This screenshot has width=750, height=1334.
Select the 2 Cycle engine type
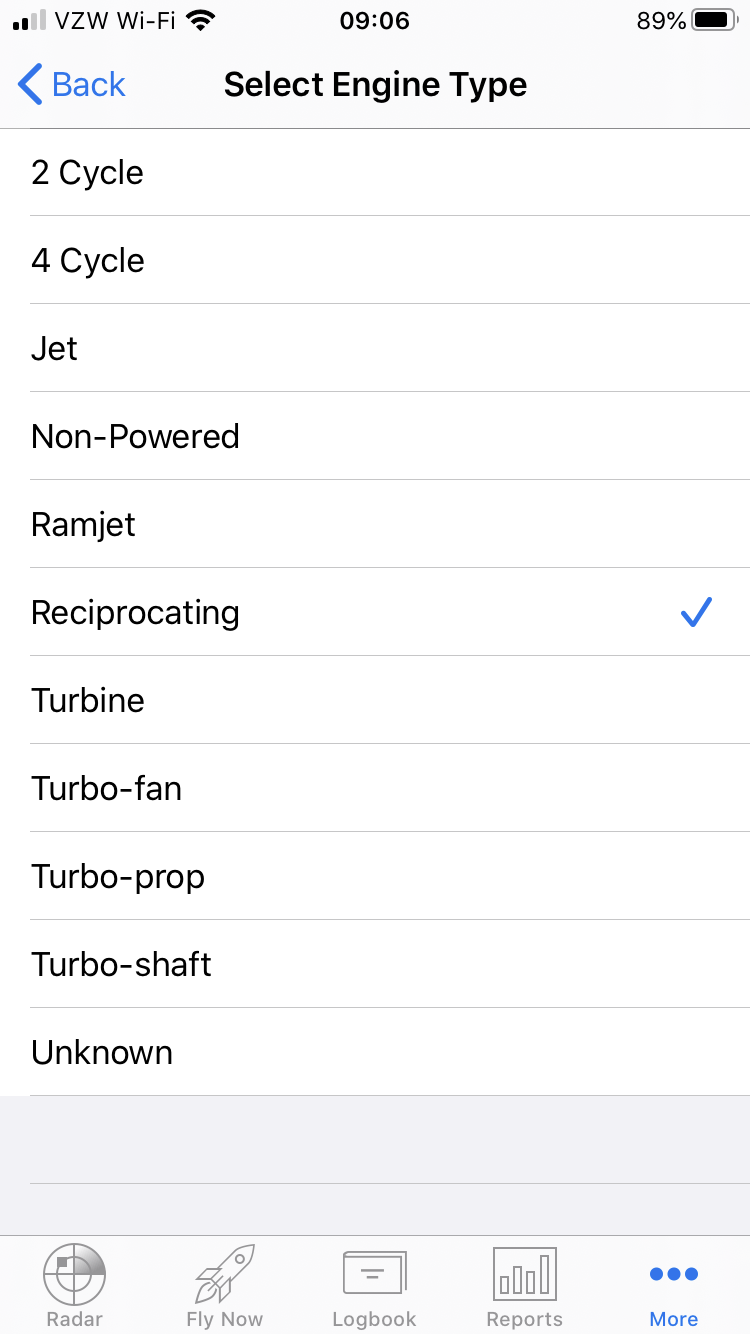pyautogui.click(x=375, y=172)
